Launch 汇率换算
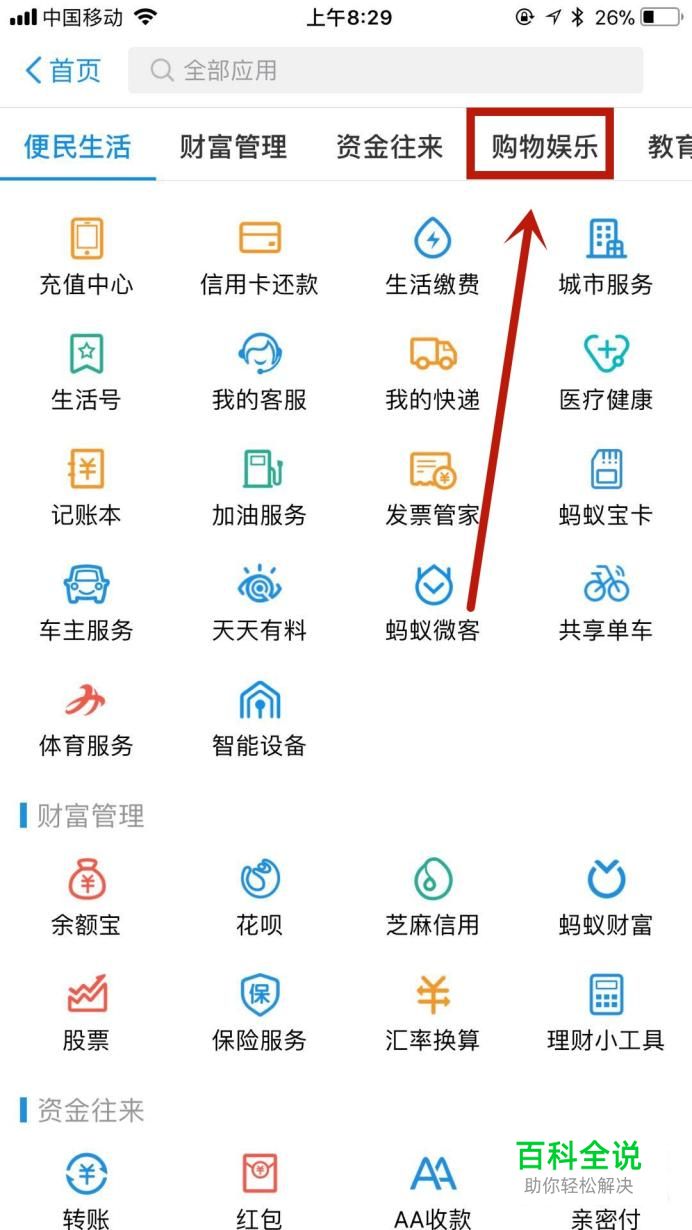Image resolution: width=692 pixels, height=1230 pixels. point(432,1012)
